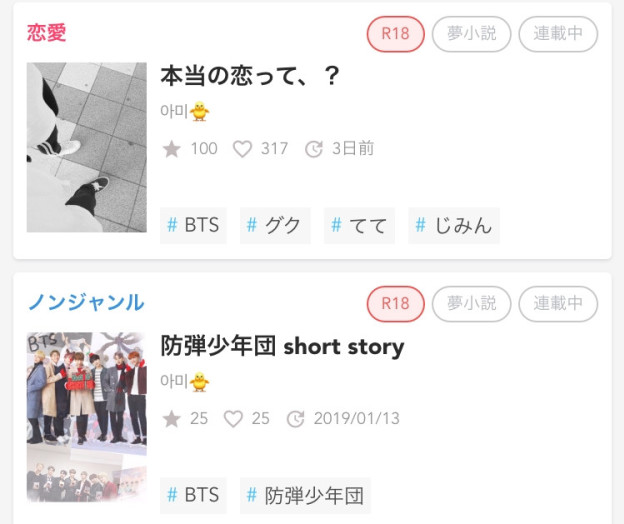The image size is (624, 524).
Task: Select the #てて tag
Action: point(359,225)
